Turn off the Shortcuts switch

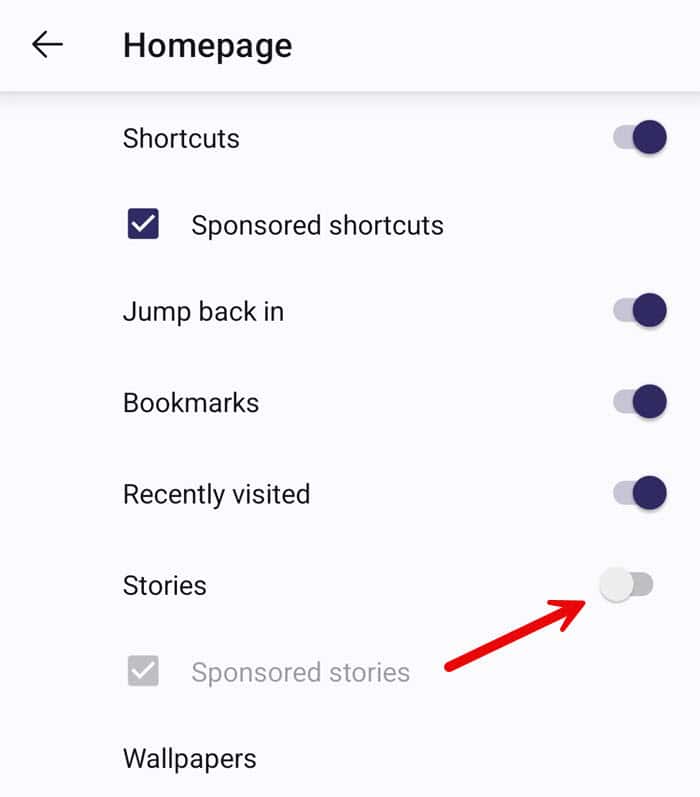click(640, 138)
